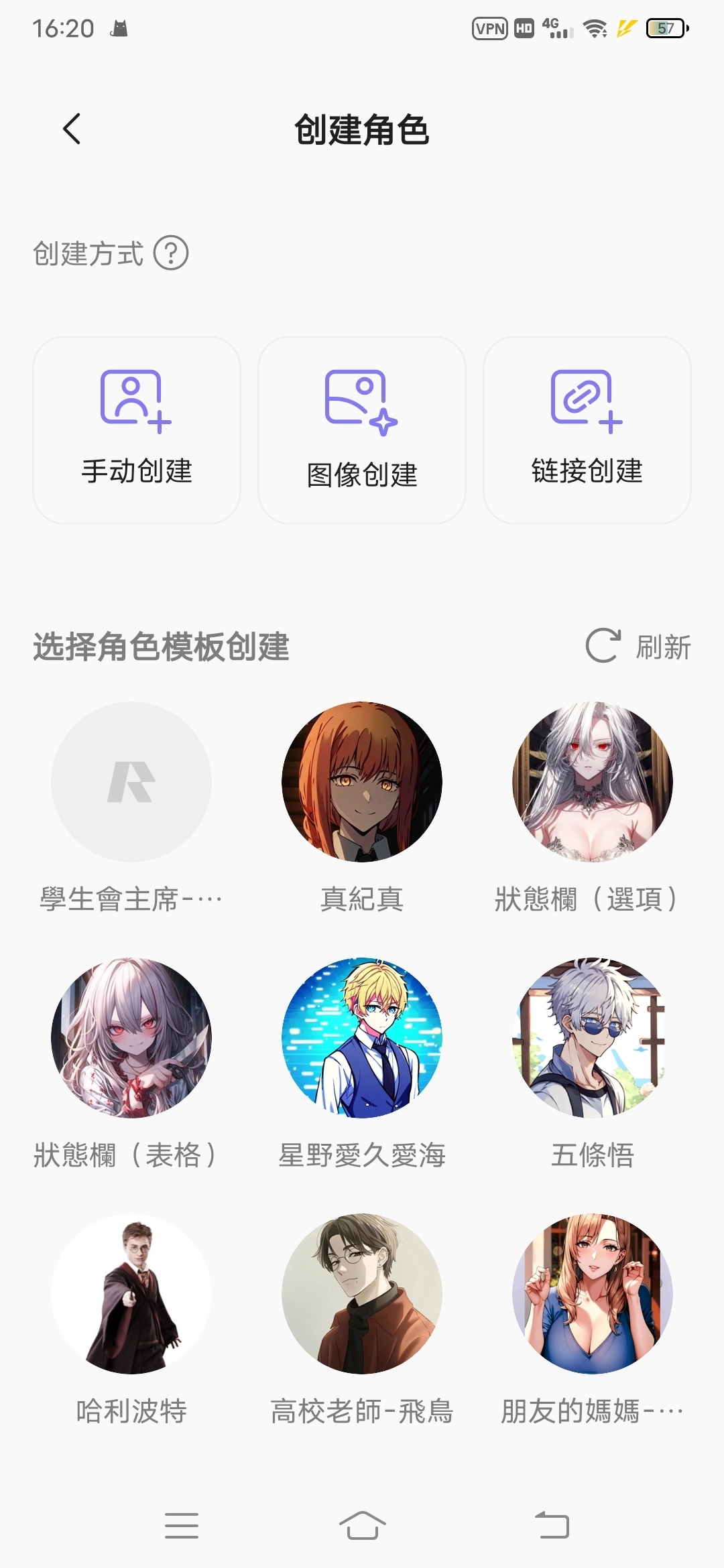Select the 链接创建 (link create) icon
This screenshot has width=724, height=1568.
587,402
